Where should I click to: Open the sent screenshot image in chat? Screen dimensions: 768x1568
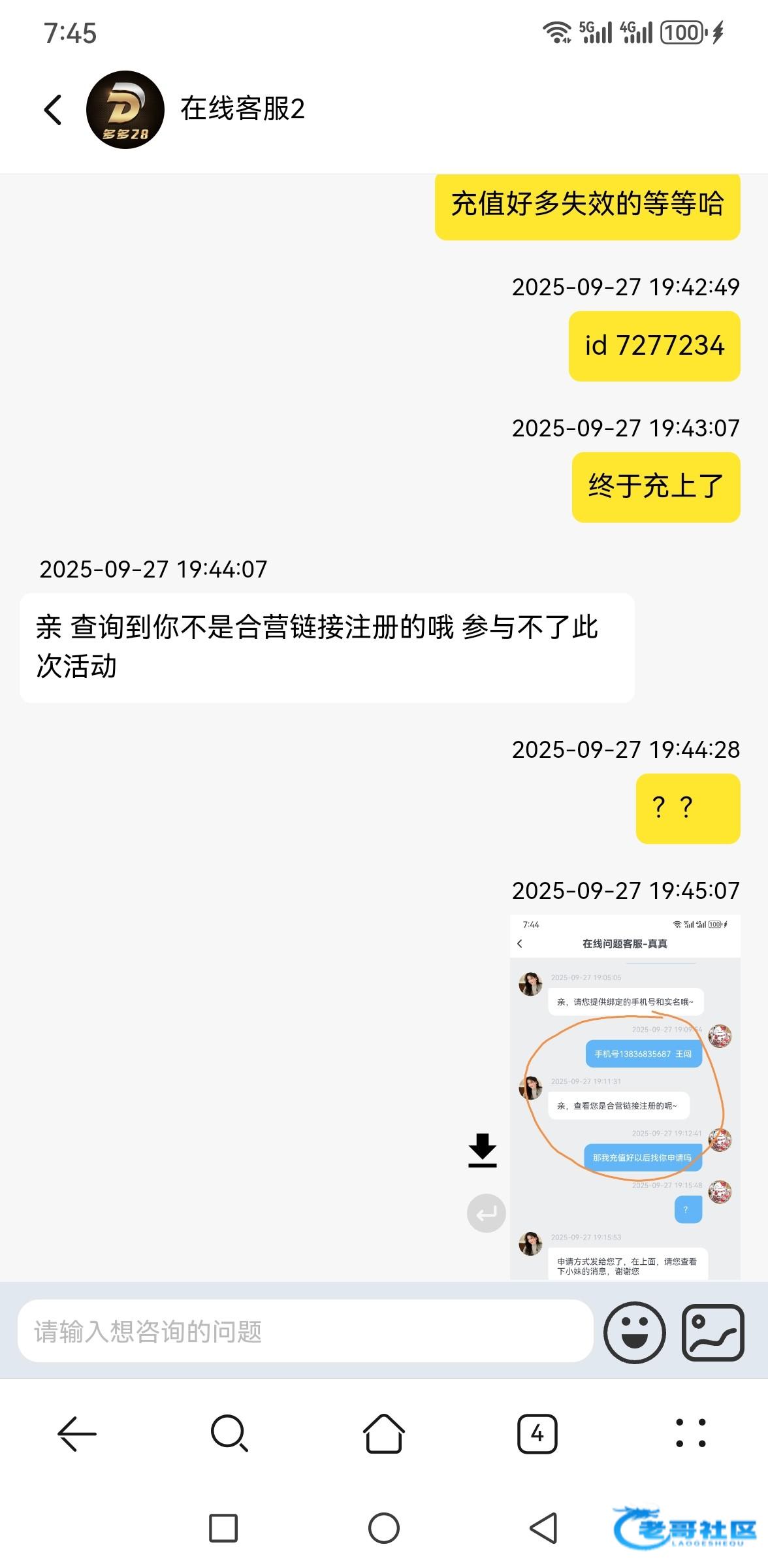[x=625, y=1096]
